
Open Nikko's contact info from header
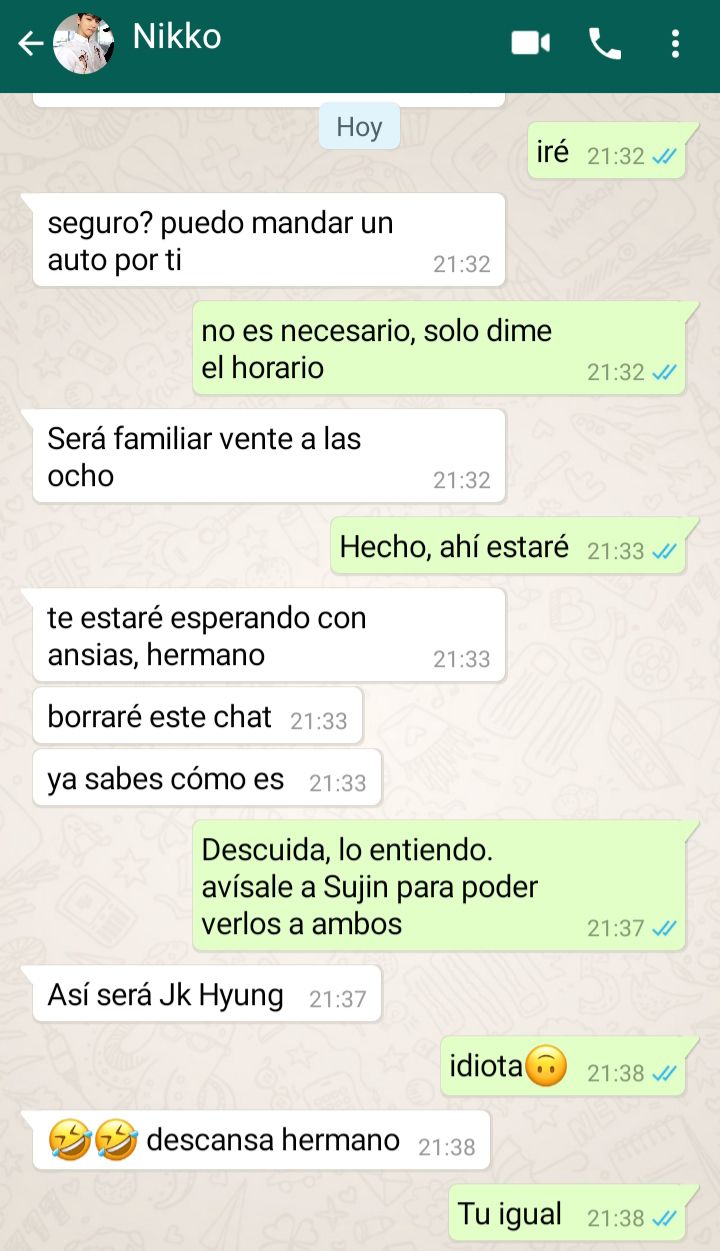click(x=177, y=38)
